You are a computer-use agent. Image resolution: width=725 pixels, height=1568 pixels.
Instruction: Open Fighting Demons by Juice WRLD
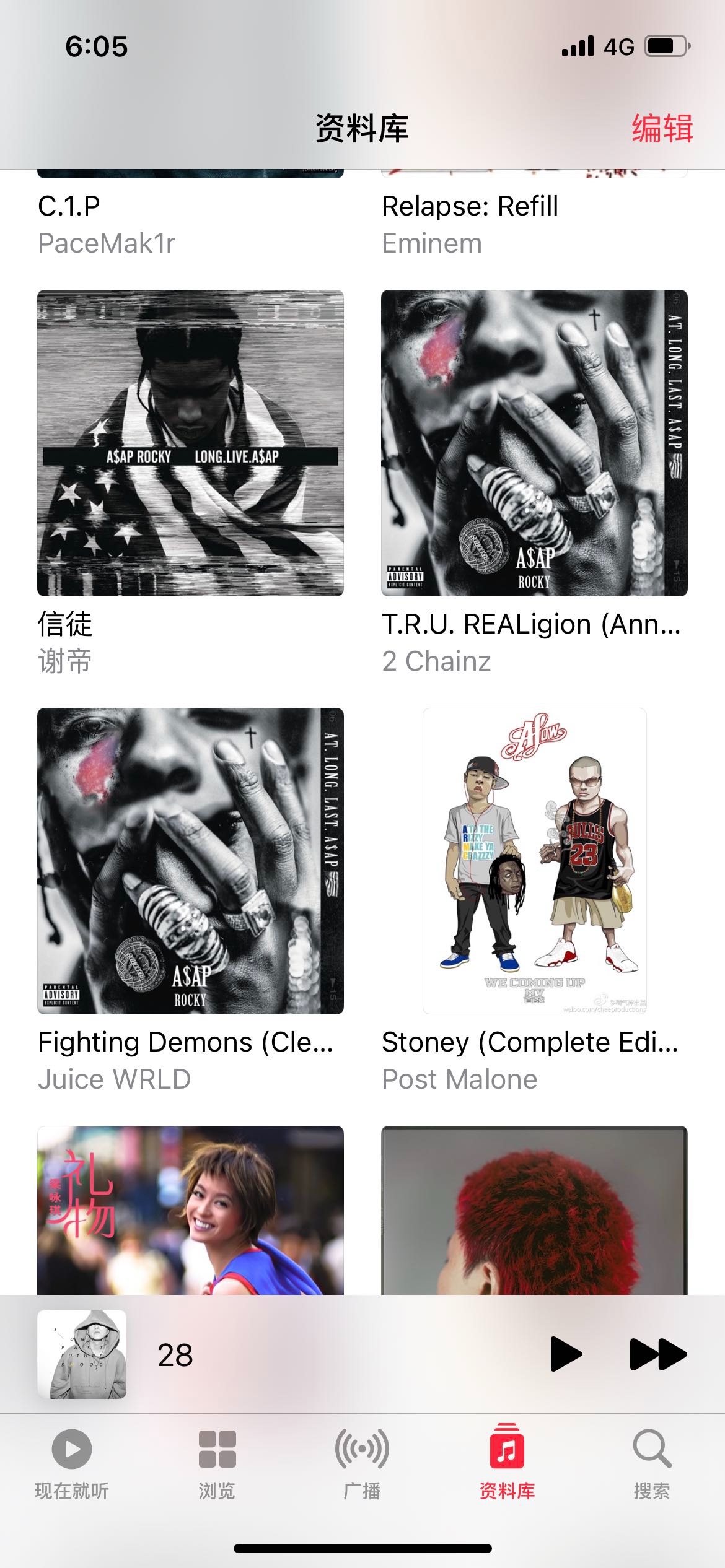[190, 861]
